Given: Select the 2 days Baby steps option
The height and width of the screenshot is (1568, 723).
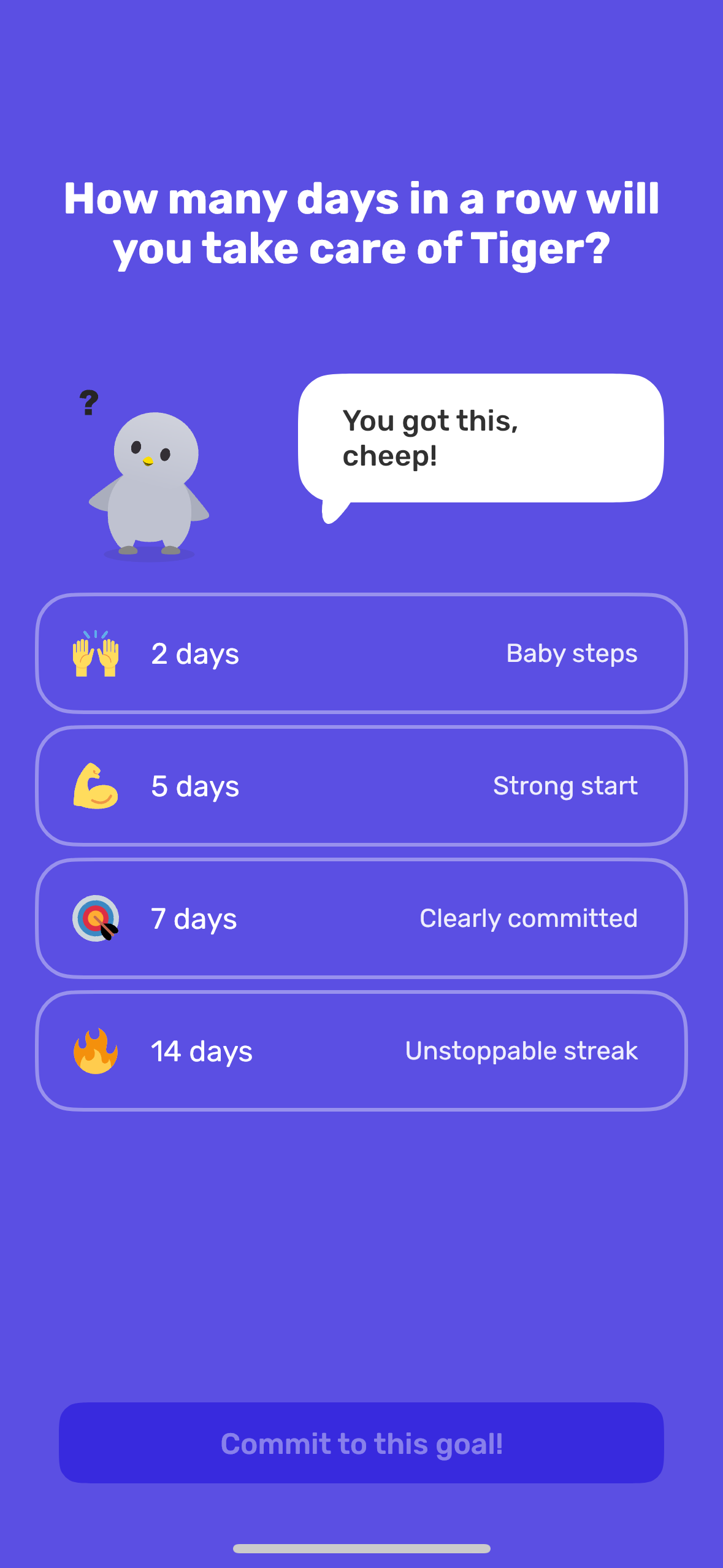Looking at the screenshot, I should [361, 653].
